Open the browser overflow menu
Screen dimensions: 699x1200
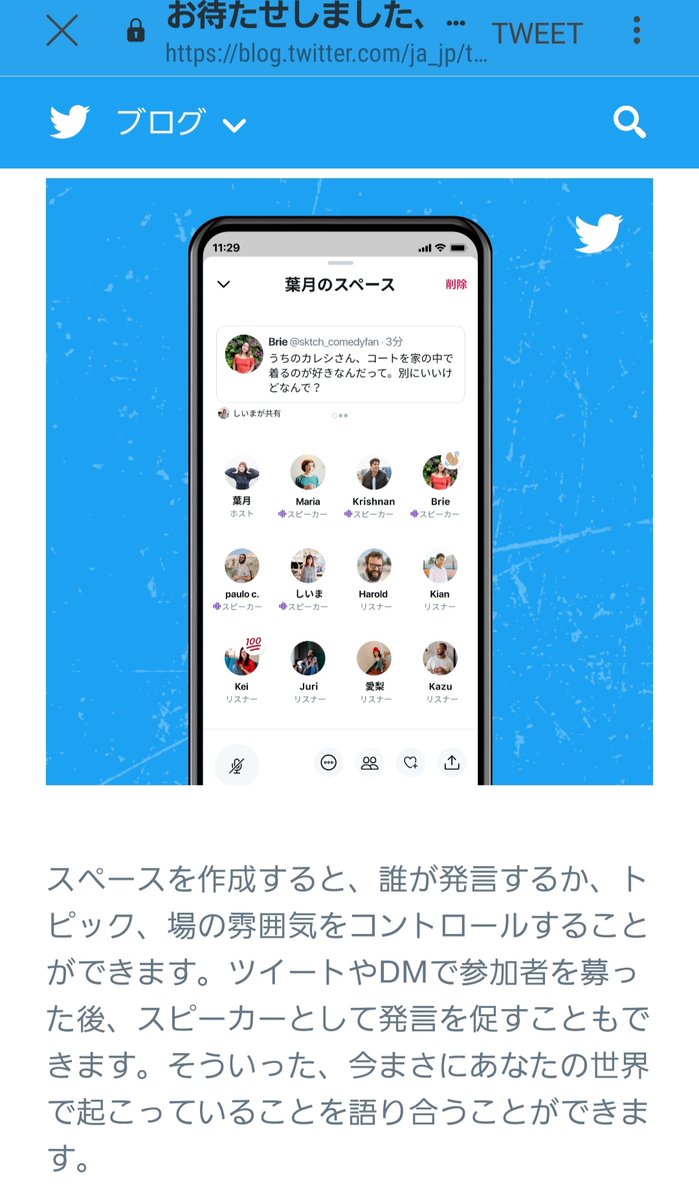pyautogui.click(x=636, y=31)
